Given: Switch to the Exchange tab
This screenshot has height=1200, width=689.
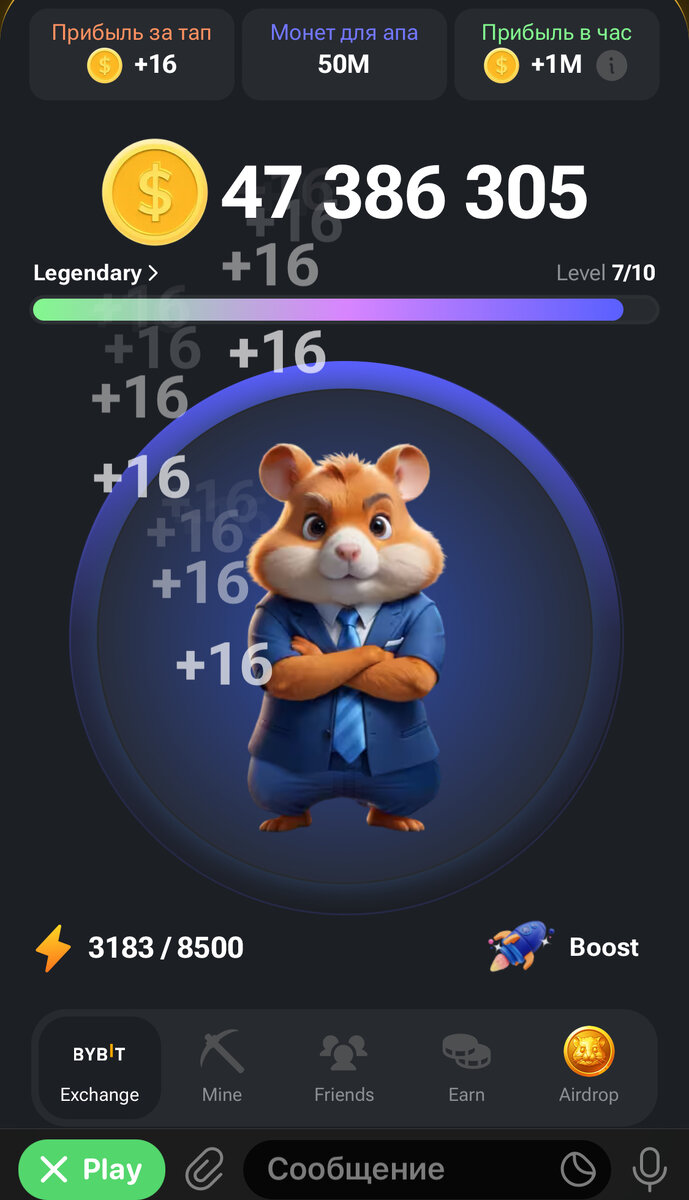Looking at the screenshot, I should pos(99,1068).
